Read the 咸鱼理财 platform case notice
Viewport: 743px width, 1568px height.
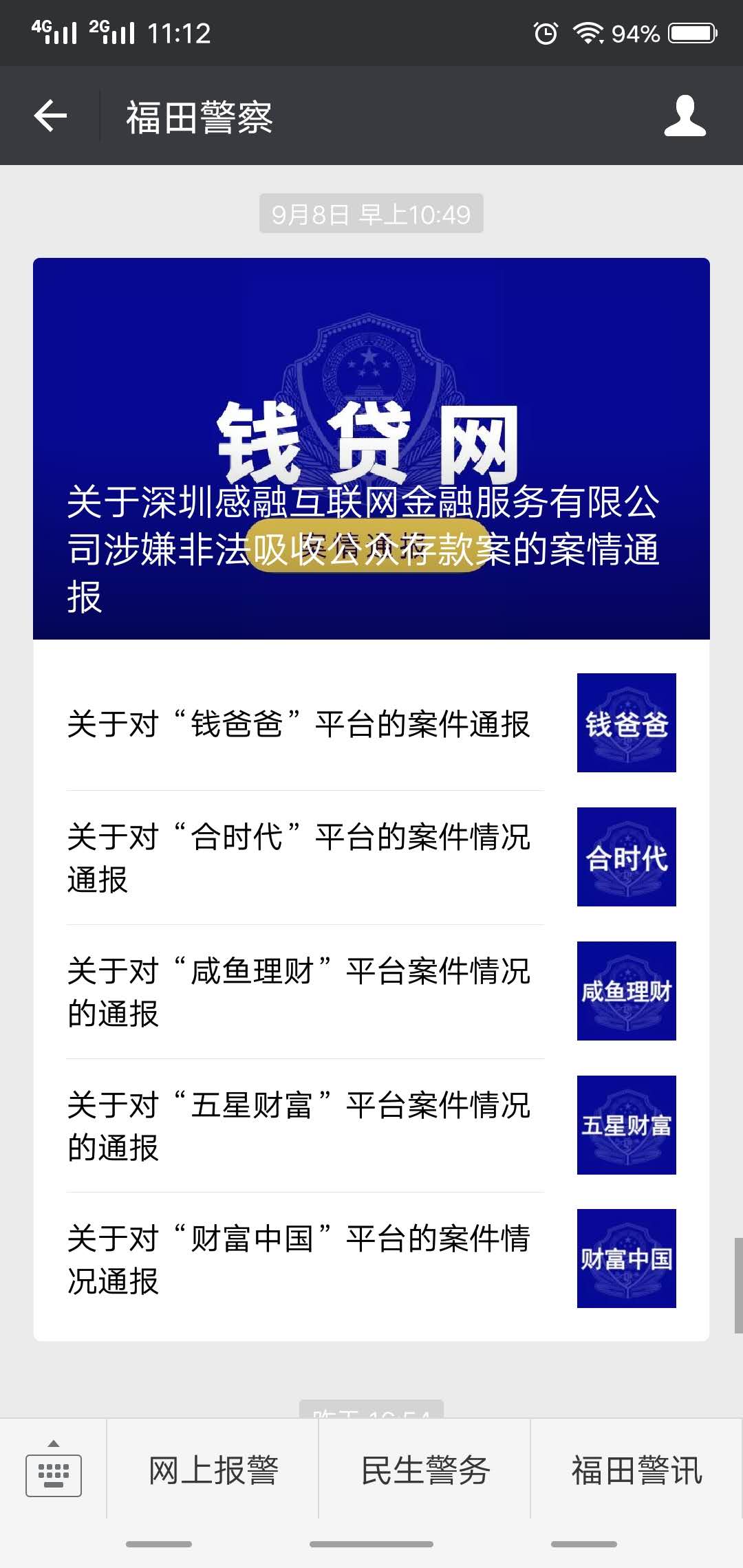tap(371, 992)
